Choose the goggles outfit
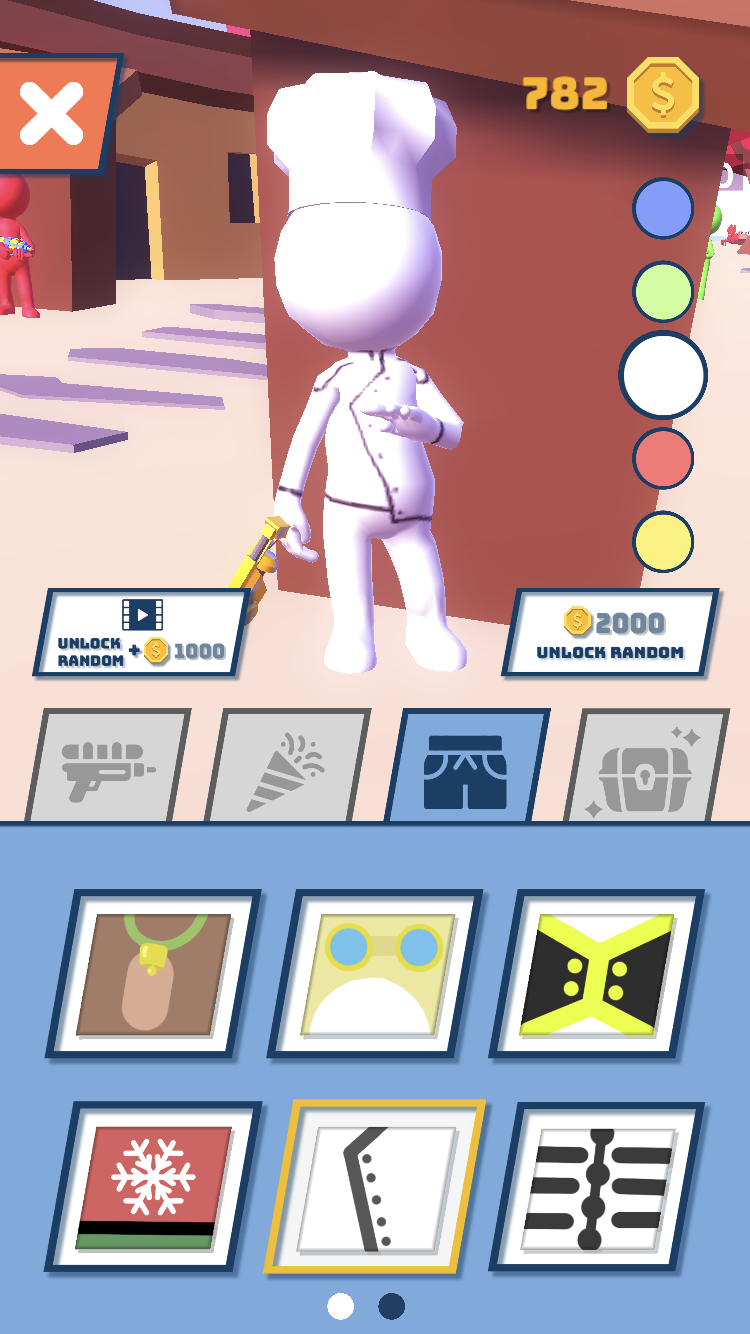 coord(375,973)
